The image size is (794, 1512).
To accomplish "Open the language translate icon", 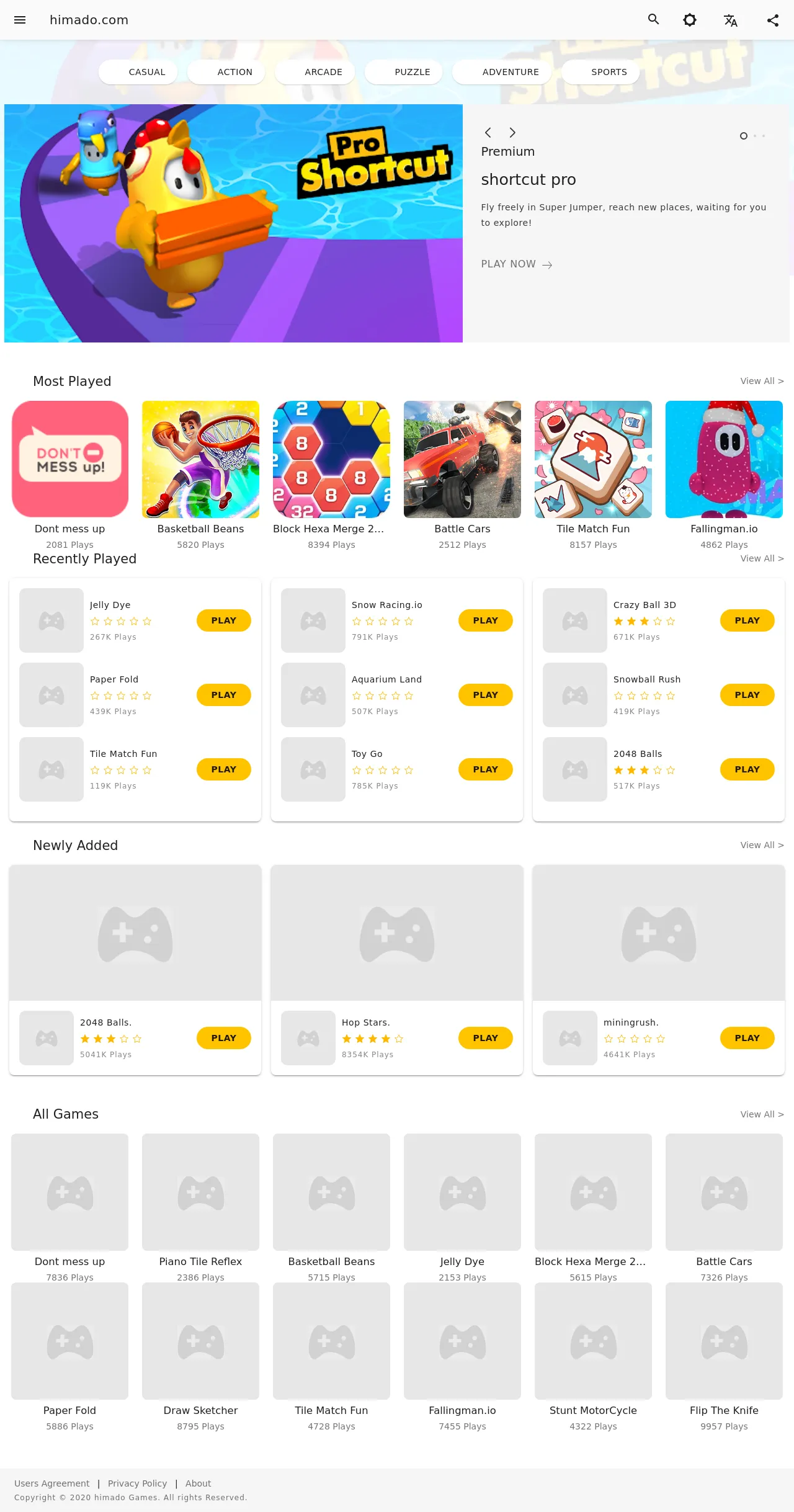I will 731,20.
